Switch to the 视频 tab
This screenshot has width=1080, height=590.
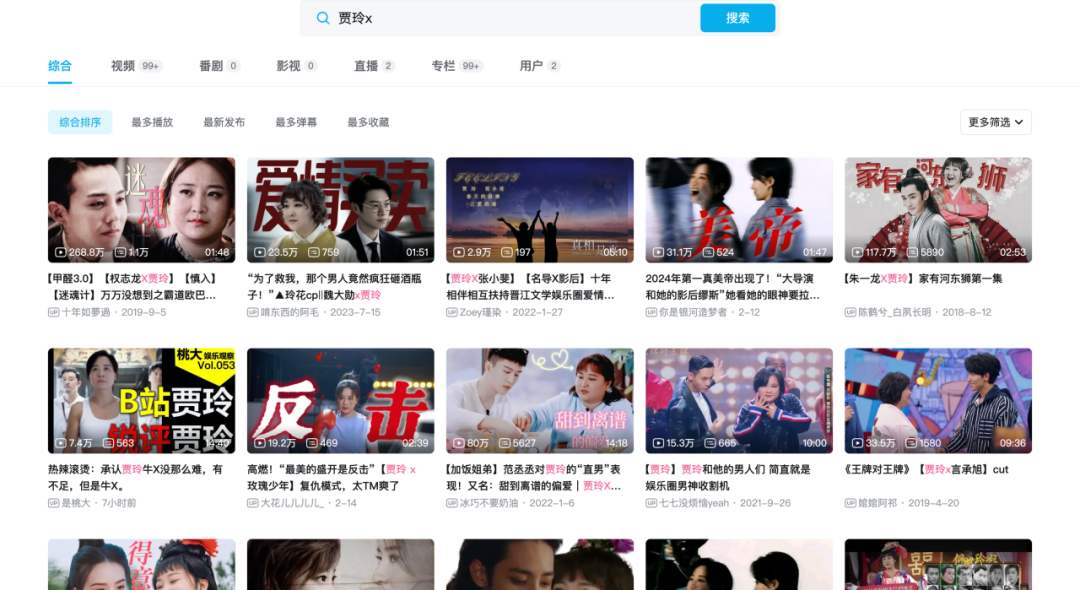(123, 66)
